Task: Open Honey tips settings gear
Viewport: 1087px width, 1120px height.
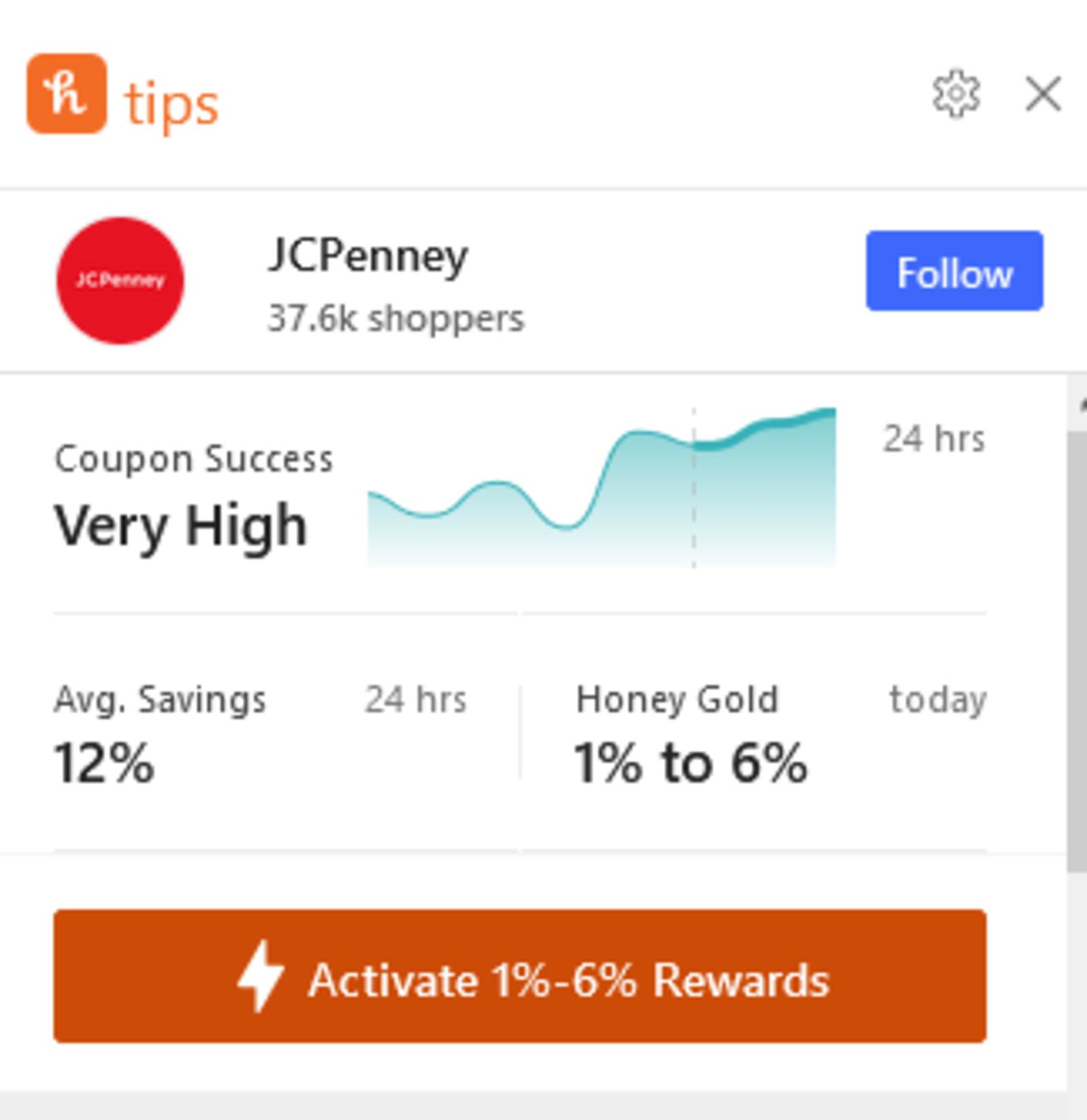Action: pyautogui.click(x=955, y=94)
